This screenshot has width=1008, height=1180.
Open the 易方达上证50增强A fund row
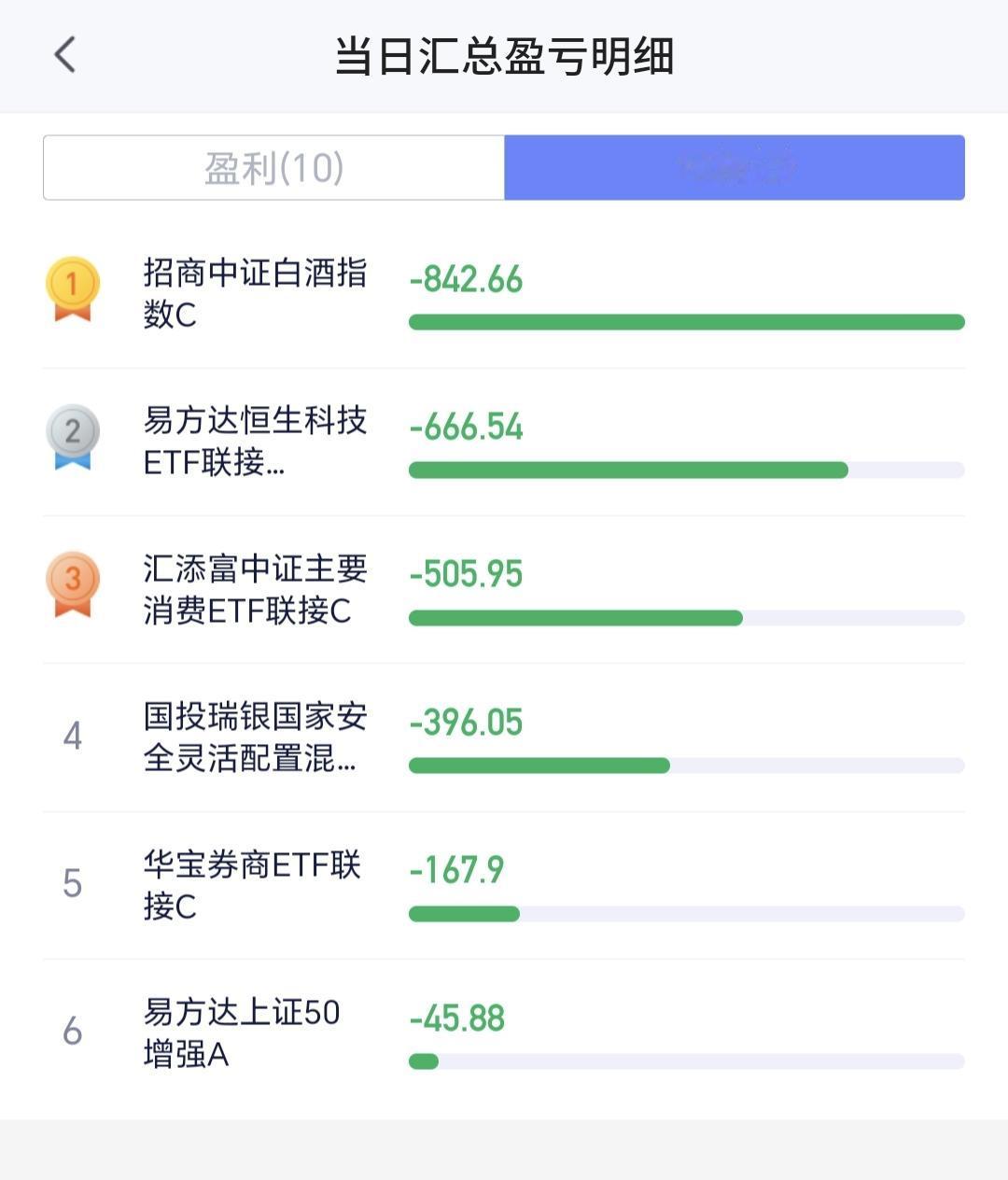tap(504, 1033)
